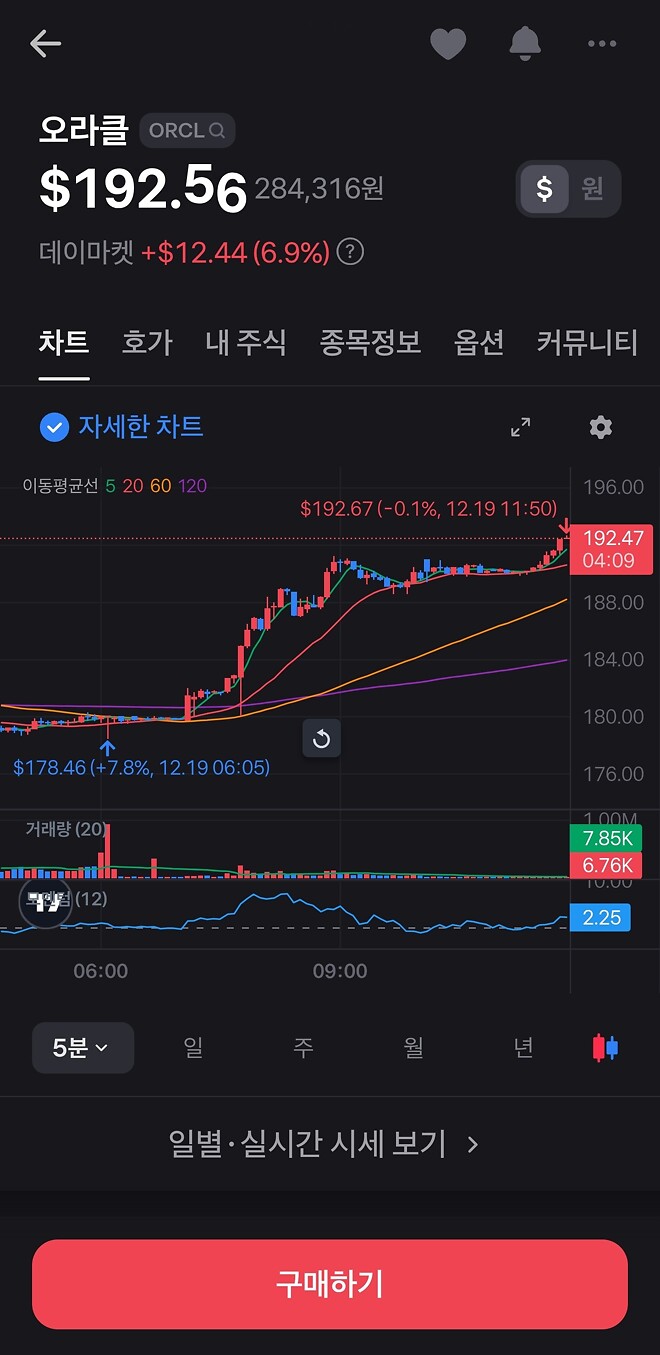Expand the chart to fullscreen
660x1355 pixels.
(521, 427)
